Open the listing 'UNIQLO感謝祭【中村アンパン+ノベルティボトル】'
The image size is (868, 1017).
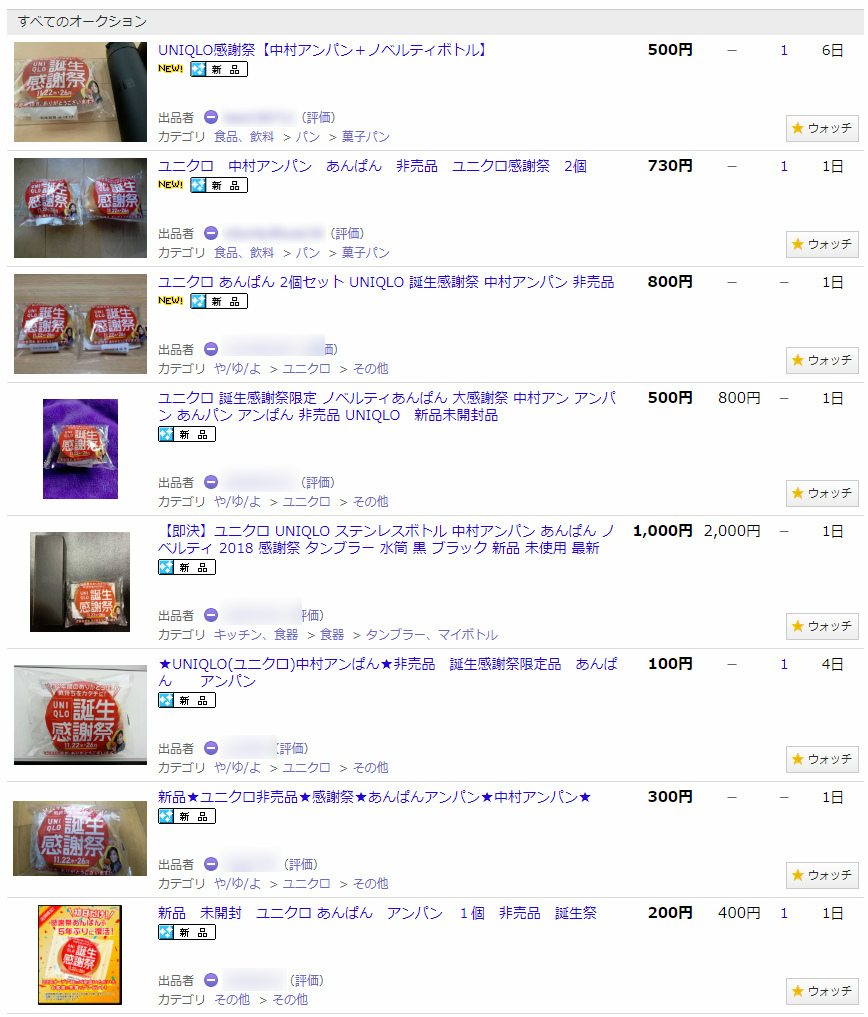pyautogui.click(x=323, y=49)
